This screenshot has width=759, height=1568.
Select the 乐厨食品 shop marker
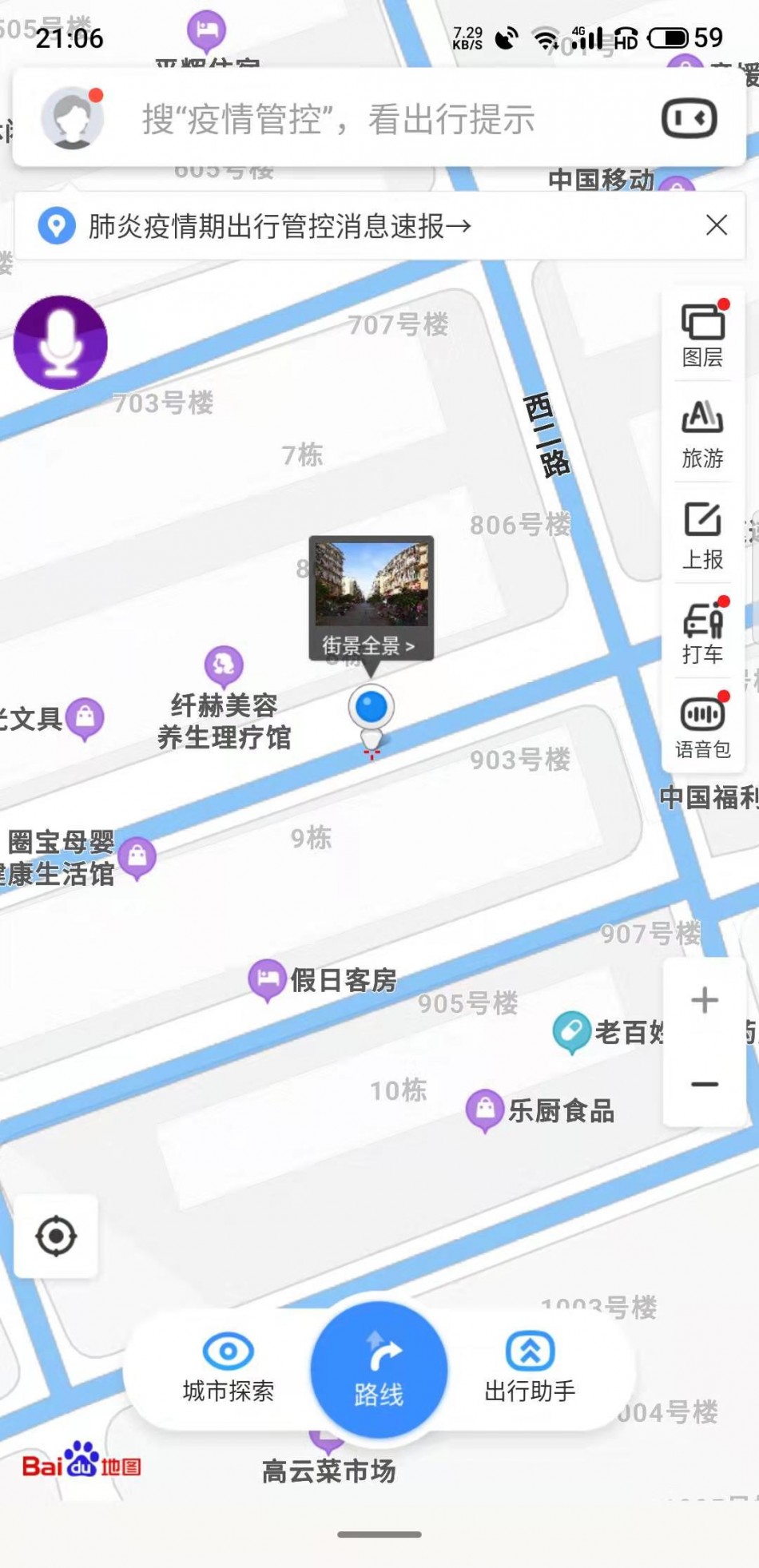pos(485,1110)
